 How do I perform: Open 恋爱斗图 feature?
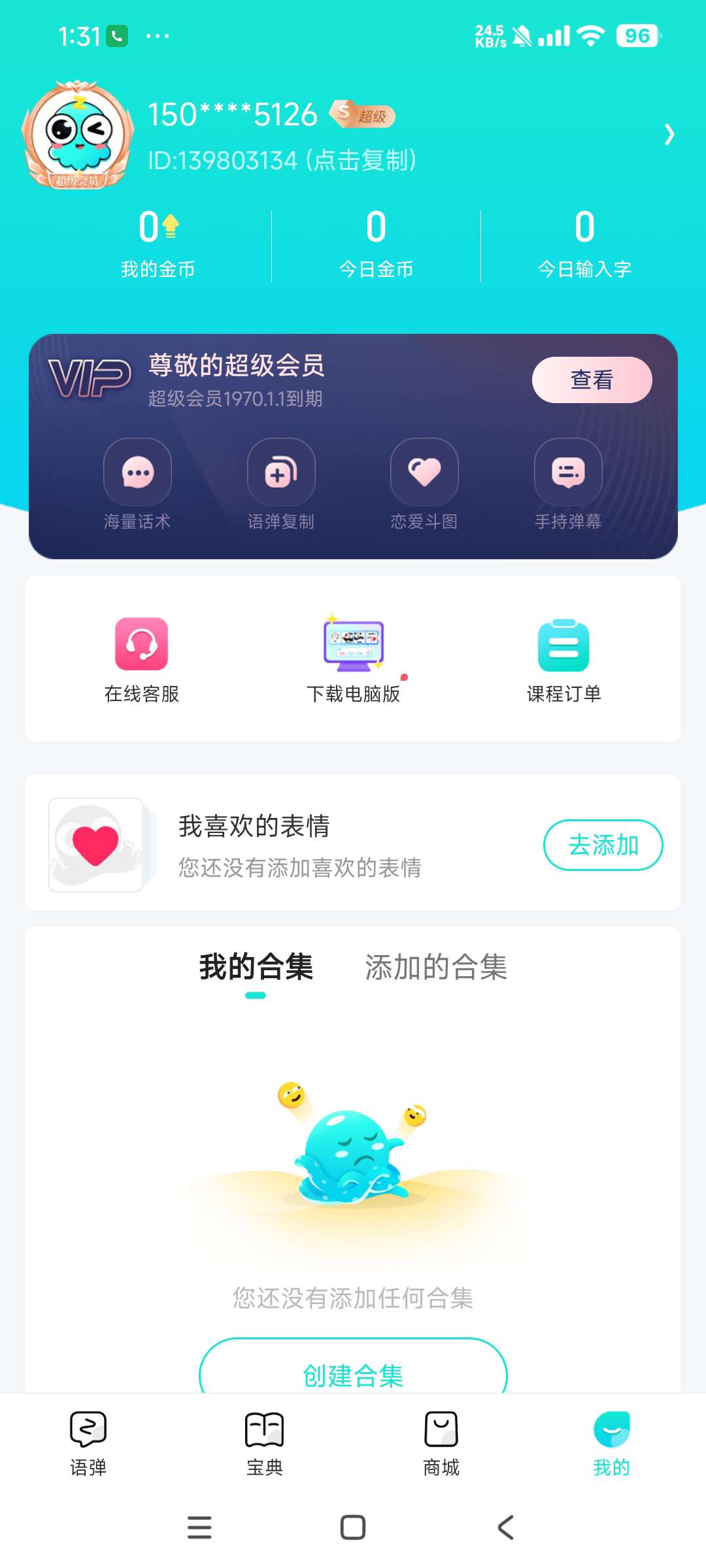[x=424, y=484]
